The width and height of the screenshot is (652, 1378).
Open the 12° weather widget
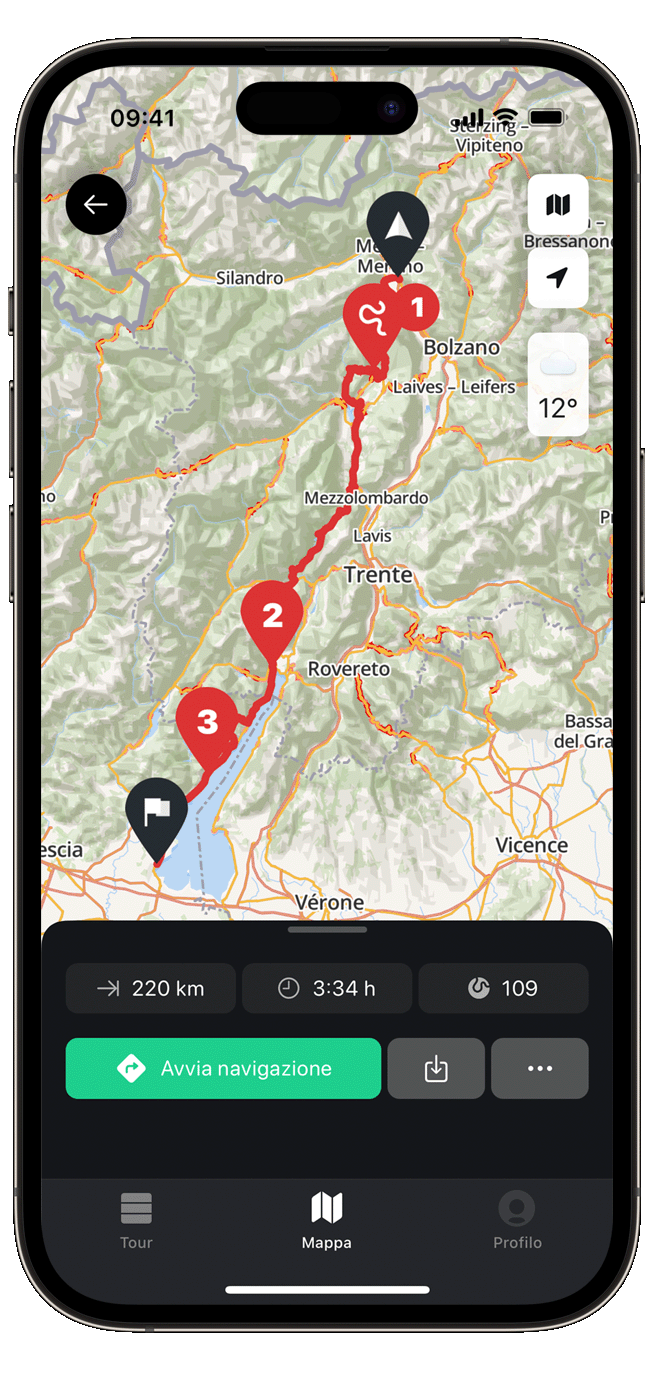(x=557, y=385)
